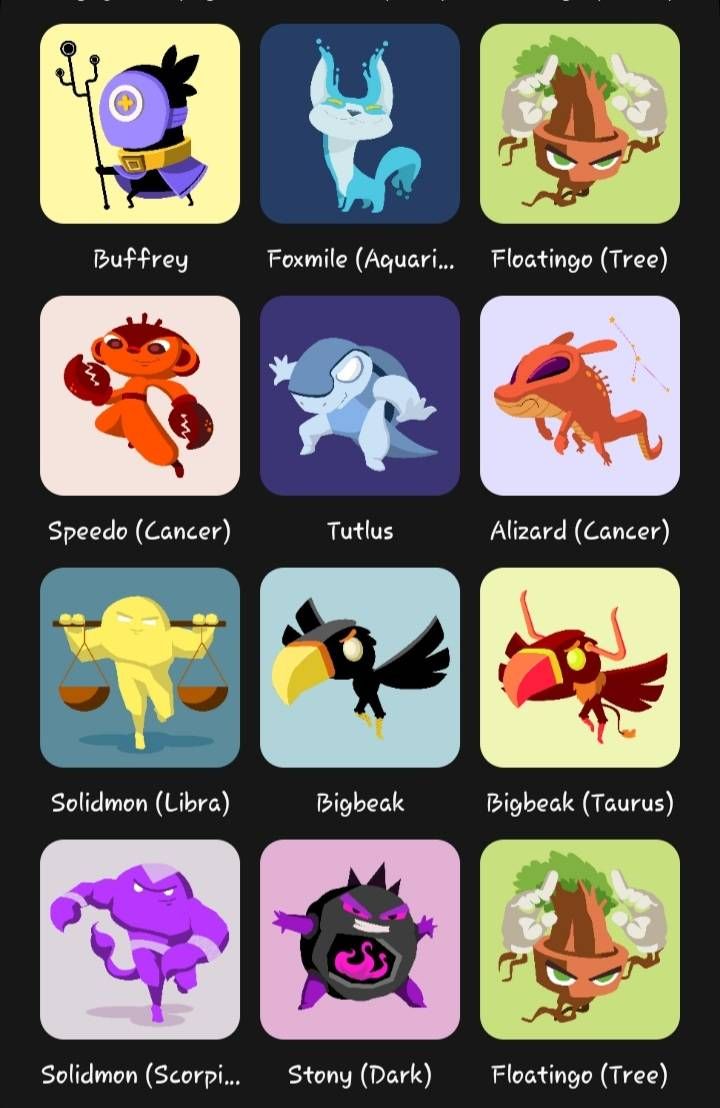Click the Buffrey name label

[x=140, y=257]
